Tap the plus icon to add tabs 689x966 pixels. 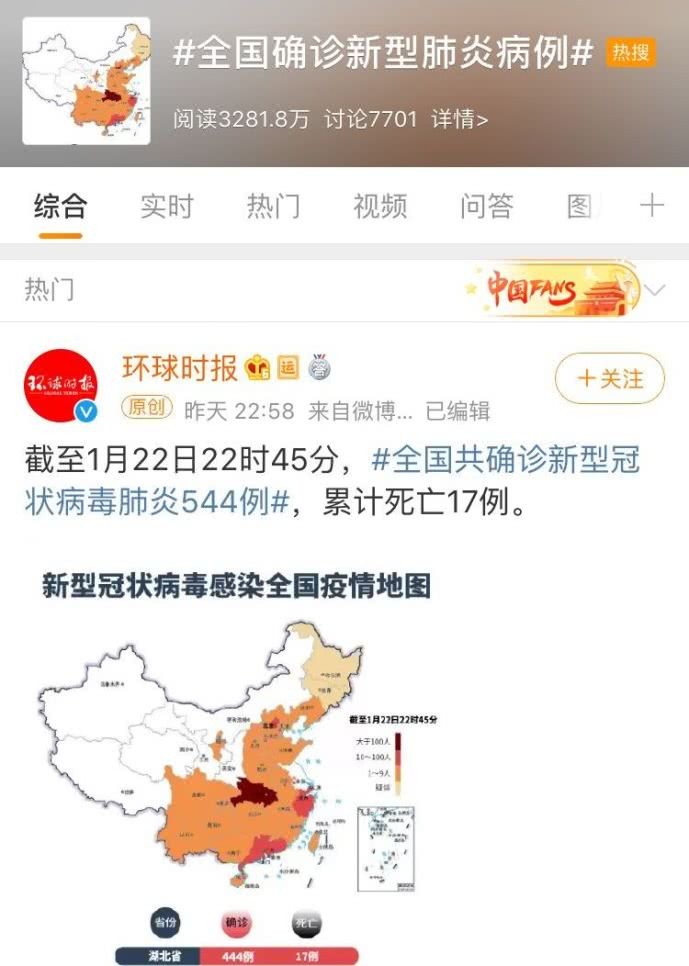(652, 206)
